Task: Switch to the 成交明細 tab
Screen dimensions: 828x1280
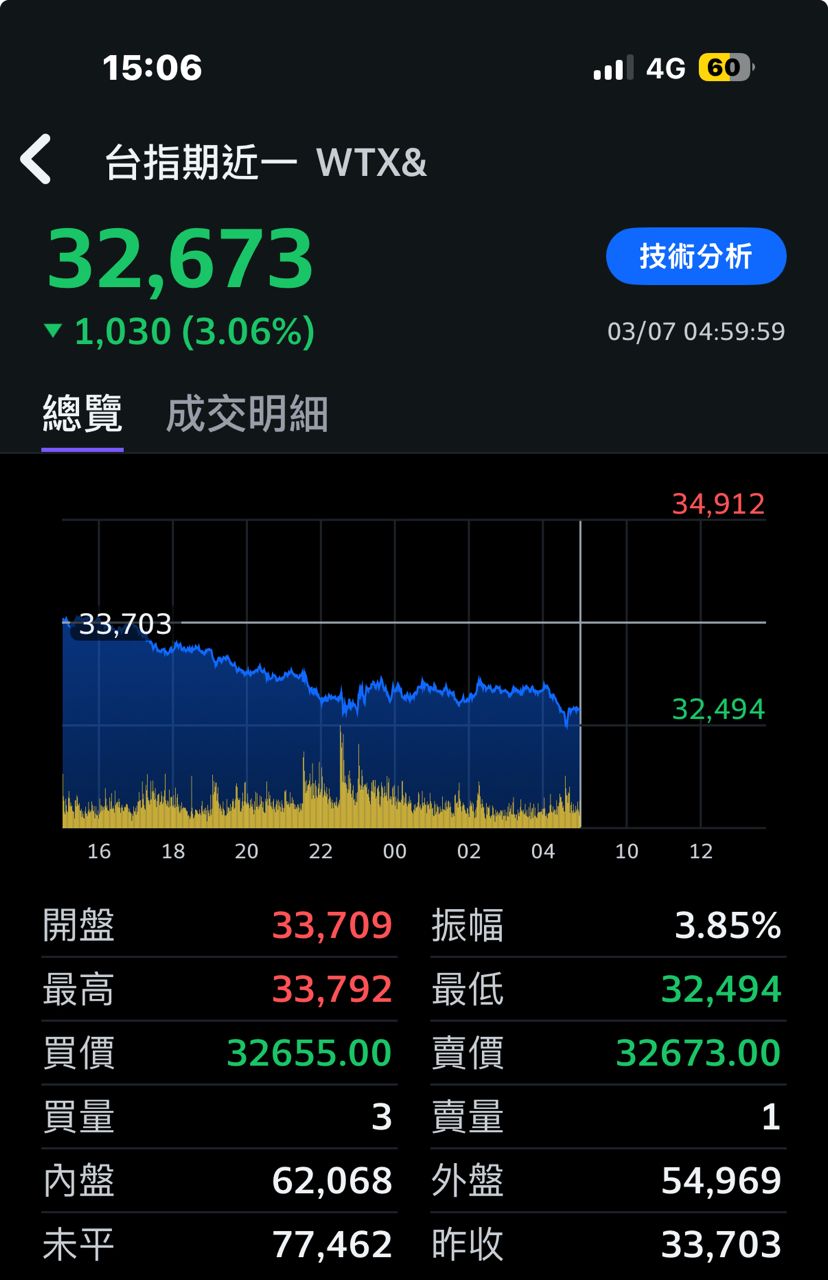Action: [247, 414]
